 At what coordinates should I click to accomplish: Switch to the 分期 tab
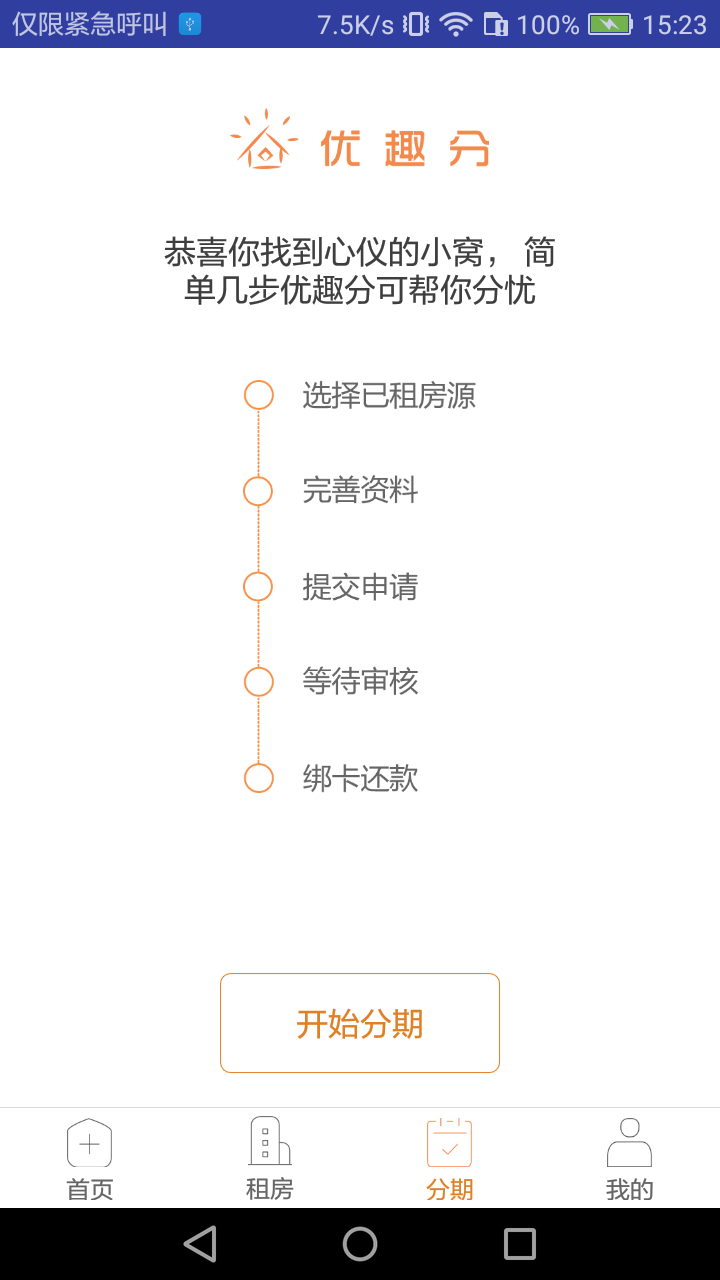(x=448, y=1158)
